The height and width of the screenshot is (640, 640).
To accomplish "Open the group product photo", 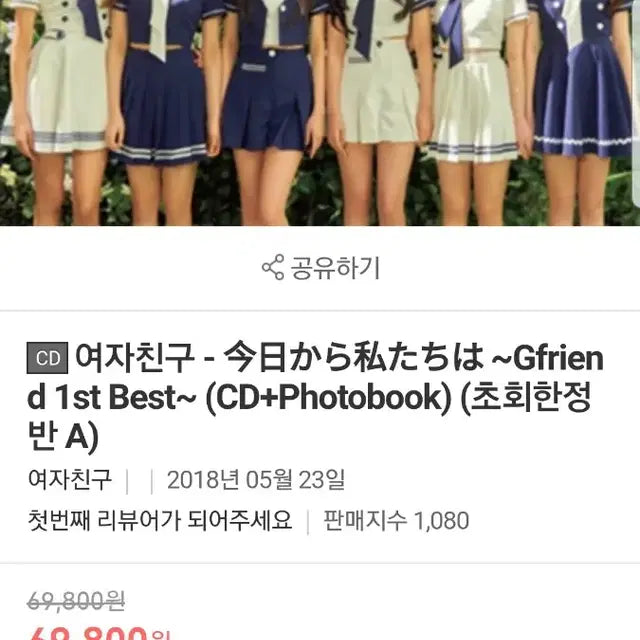I will pyautogui.click(x=320, y=110).
